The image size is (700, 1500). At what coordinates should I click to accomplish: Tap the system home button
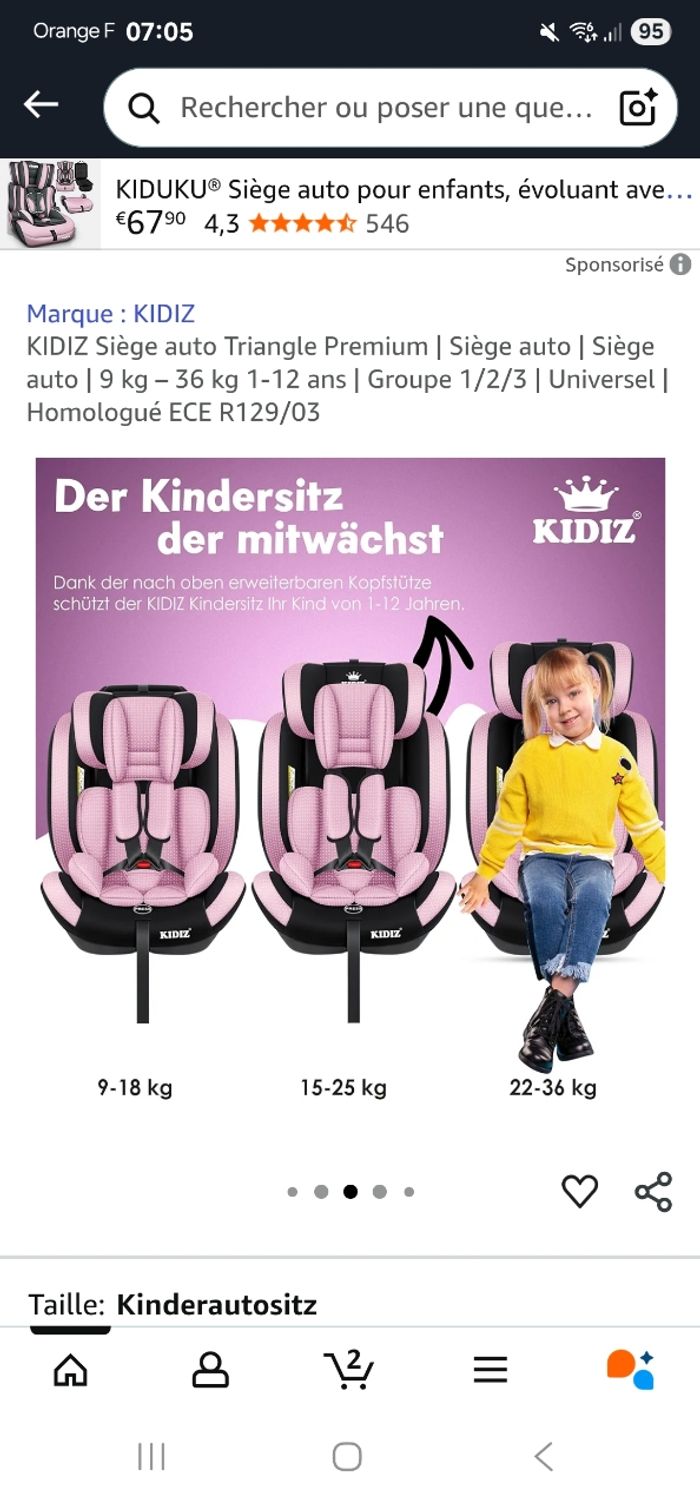347,1456
